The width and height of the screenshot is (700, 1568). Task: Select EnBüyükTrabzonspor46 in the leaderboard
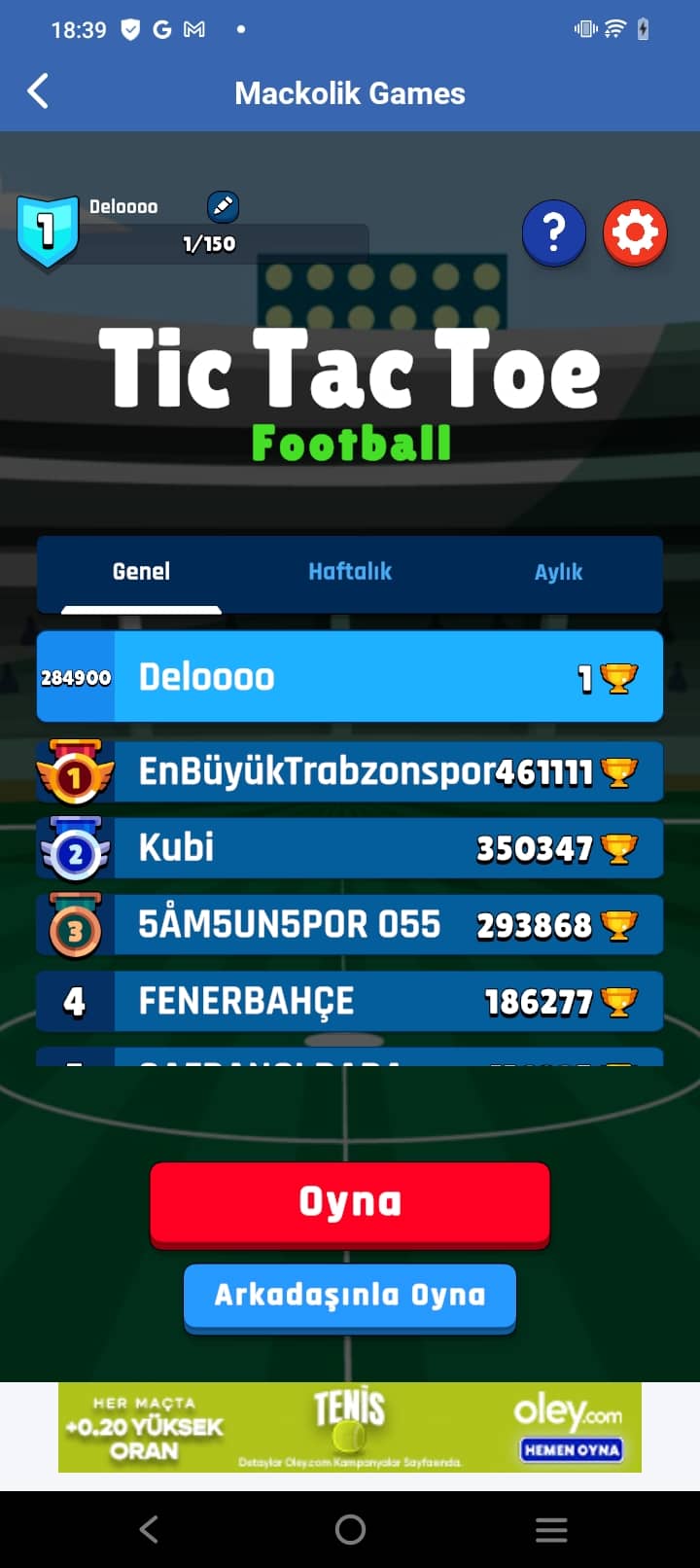coord(311,770)
